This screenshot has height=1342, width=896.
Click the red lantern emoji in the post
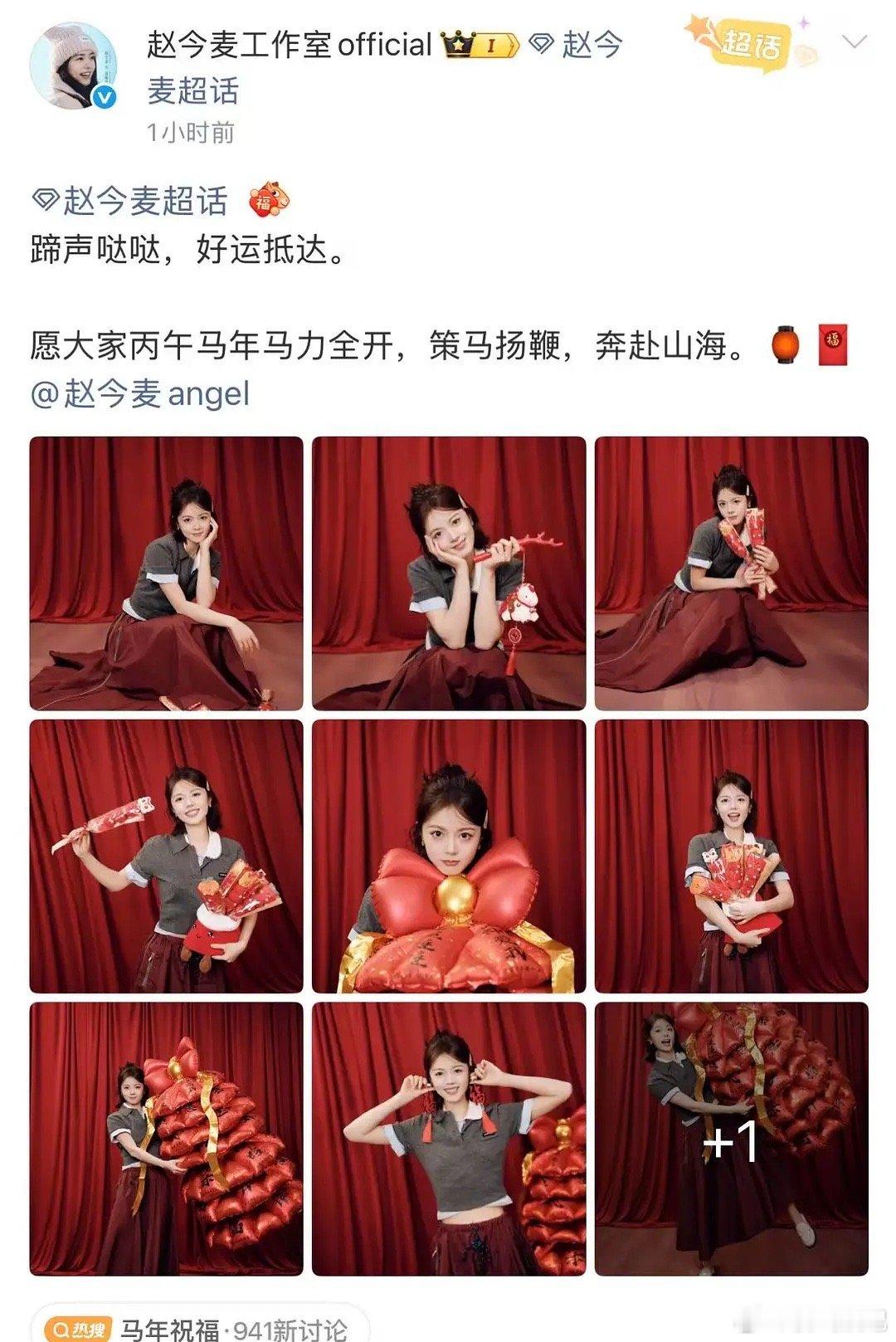point(783,344)
